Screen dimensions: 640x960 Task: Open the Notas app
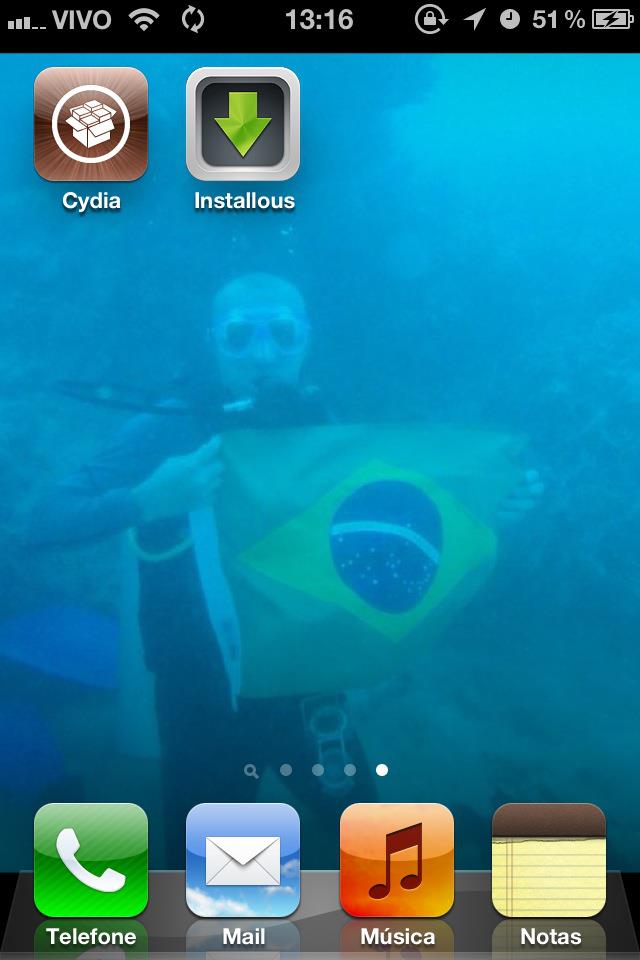pyautogui.click(x=549, y=860)
